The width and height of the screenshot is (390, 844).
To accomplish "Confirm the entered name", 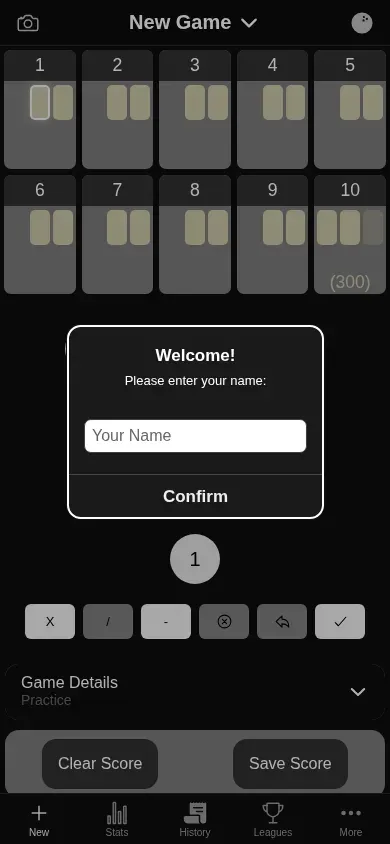I will (195, 496).
